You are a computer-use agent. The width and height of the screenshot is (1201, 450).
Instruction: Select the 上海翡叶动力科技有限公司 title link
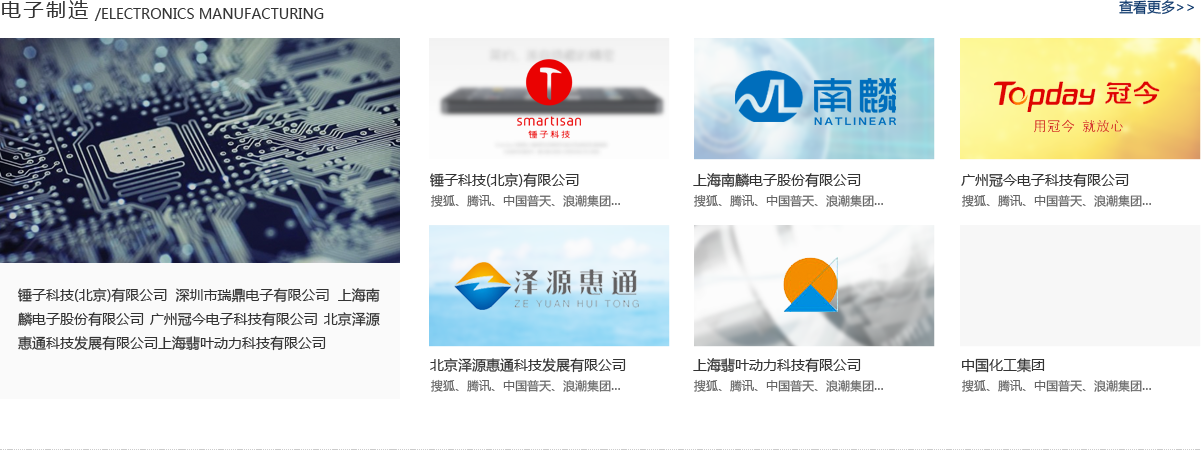point(777,365)
